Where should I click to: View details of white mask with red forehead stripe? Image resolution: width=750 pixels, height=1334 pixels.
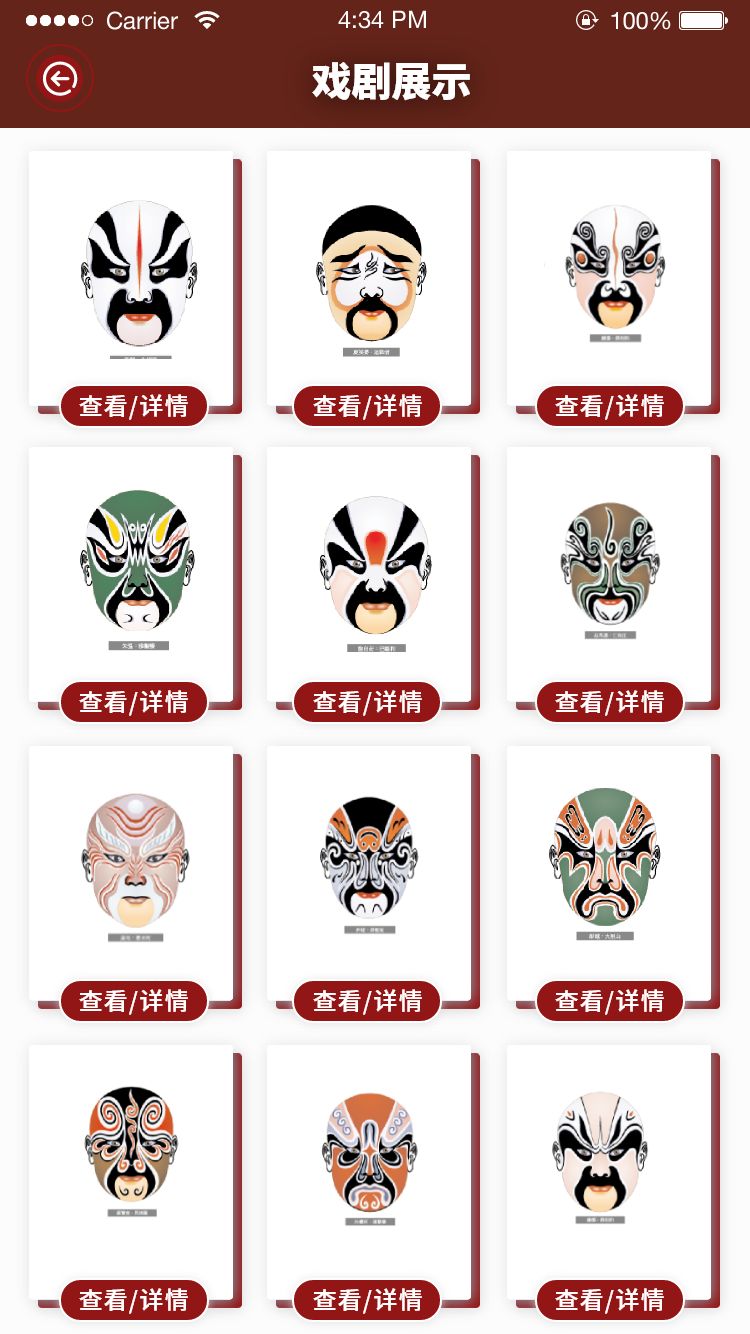pyautogui.click(x=134, y=406)
